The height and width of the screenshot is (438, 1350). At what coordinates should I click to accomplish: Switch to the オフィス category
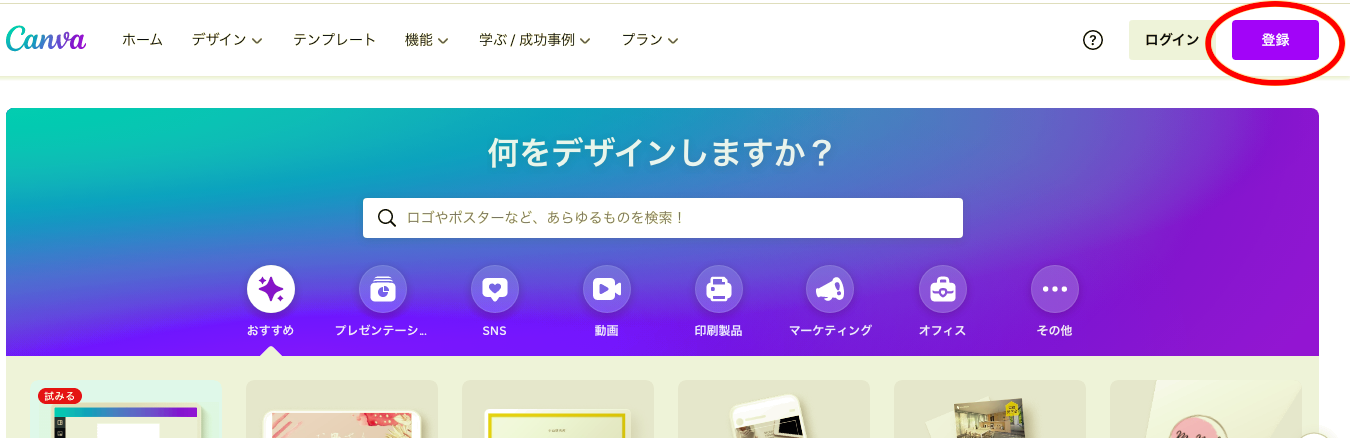943,290
